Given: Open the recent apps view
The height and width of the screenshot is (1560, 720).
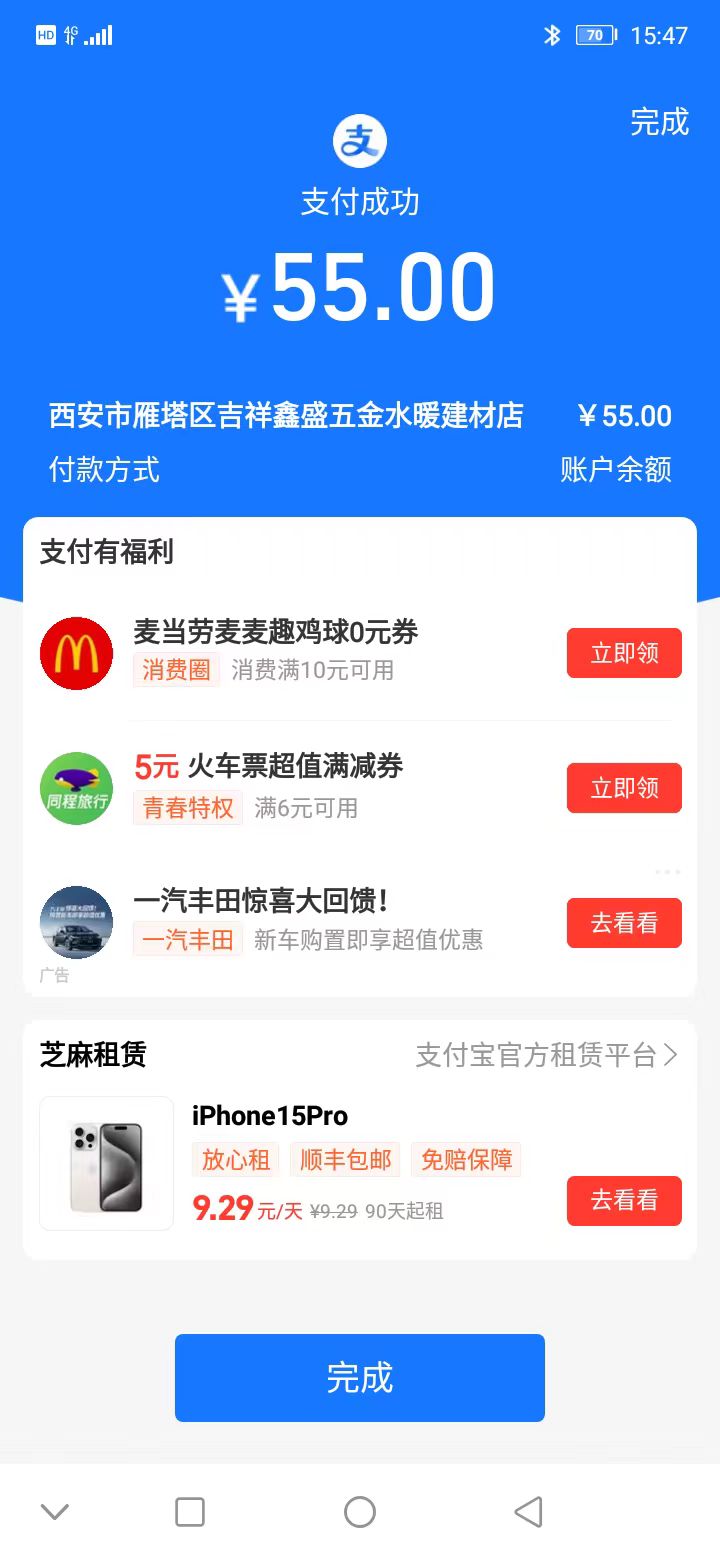Looking at the screenshot, I should click(190, 1511).
